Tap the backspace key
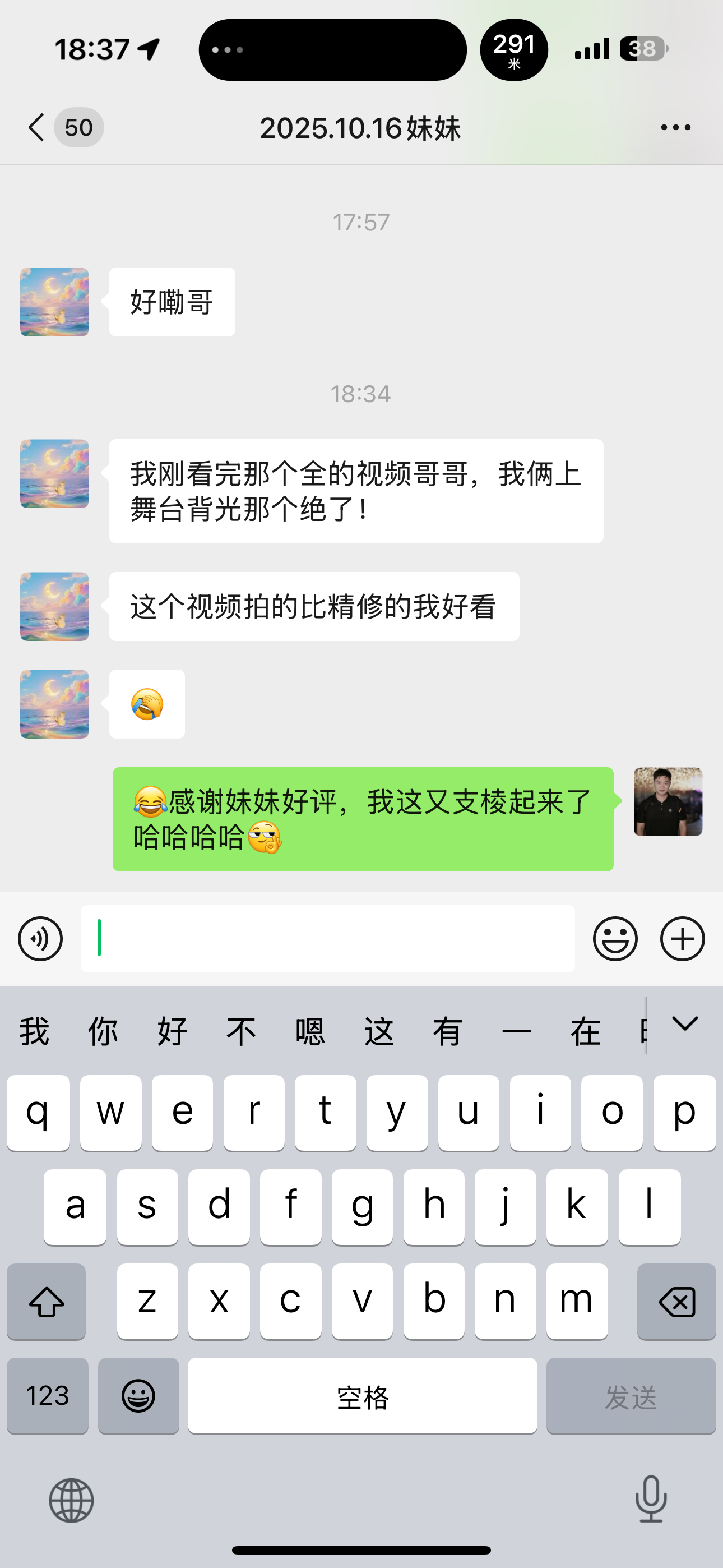 pyautogui.click(x=676, y=1302)
